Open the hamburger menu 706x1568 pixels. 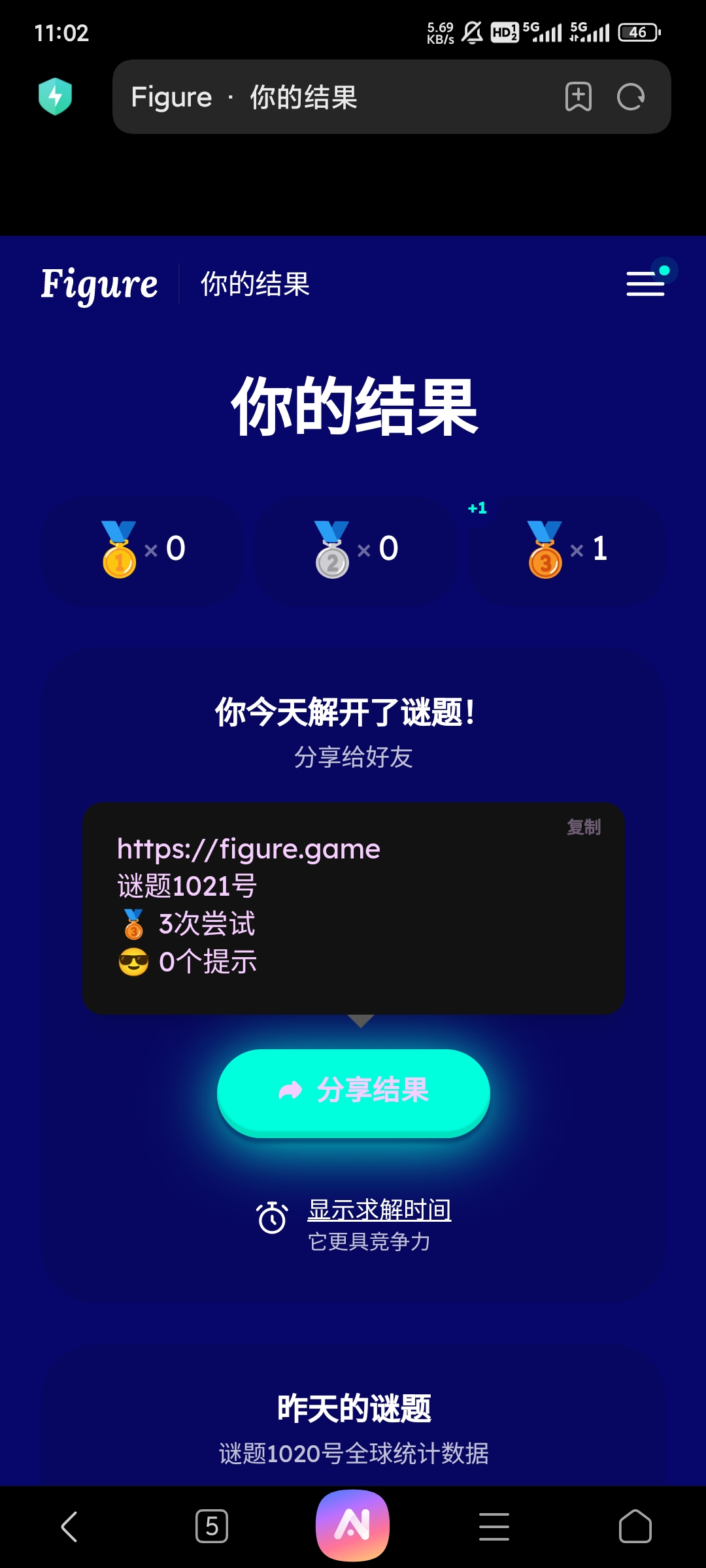[646, 284]
